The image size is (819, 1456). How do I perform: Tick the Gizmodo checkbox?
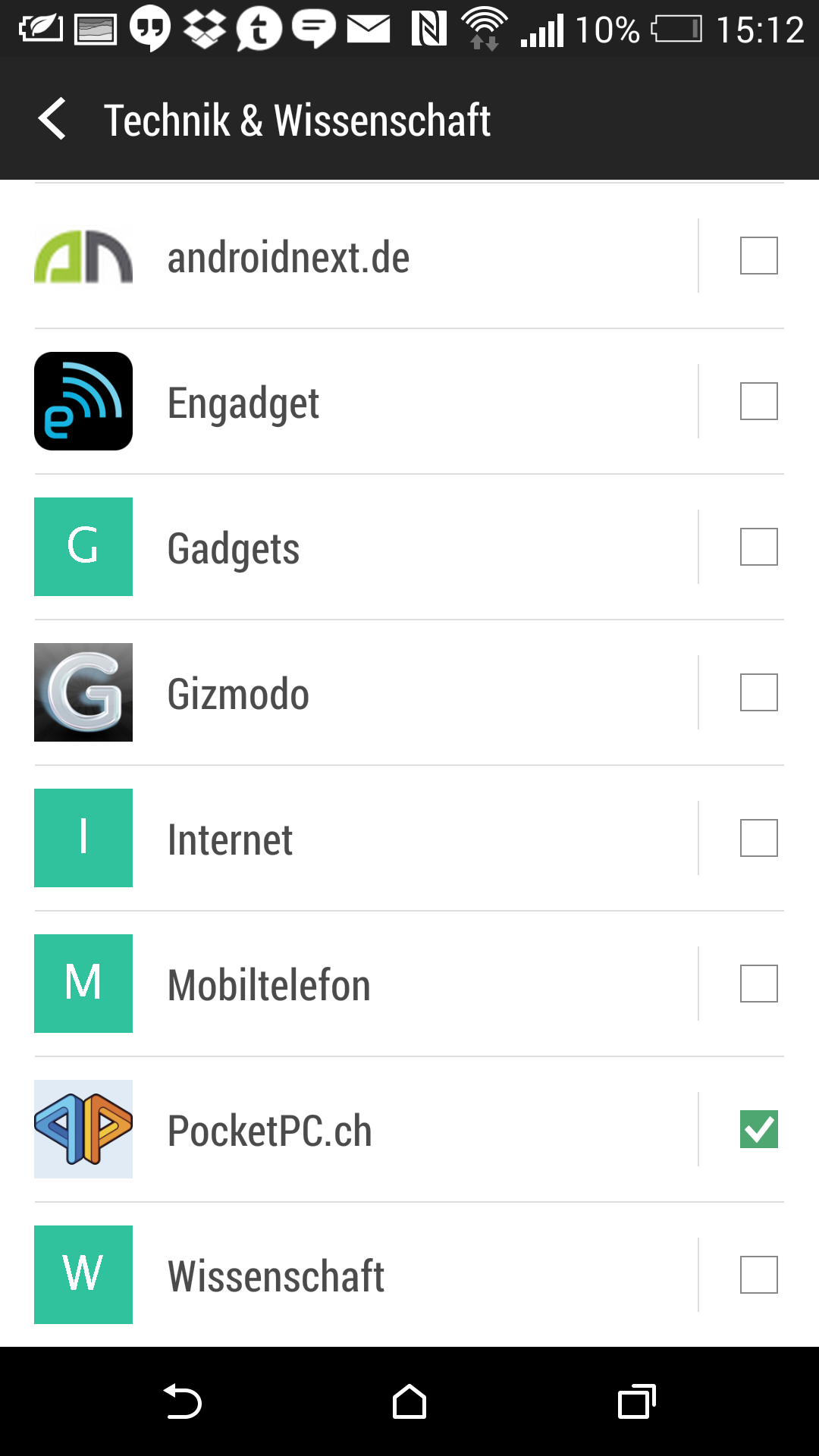758,692
